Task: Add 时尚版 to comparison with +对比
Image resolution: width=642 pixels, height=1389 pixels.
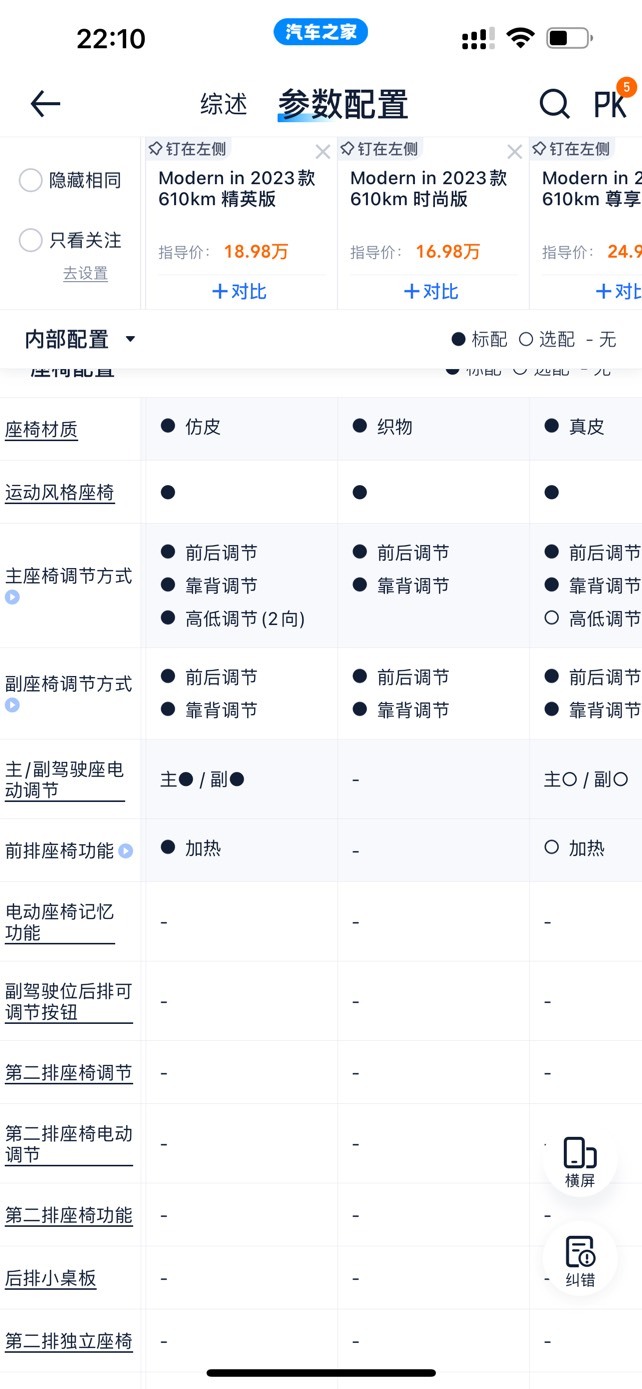Action: 431,291
